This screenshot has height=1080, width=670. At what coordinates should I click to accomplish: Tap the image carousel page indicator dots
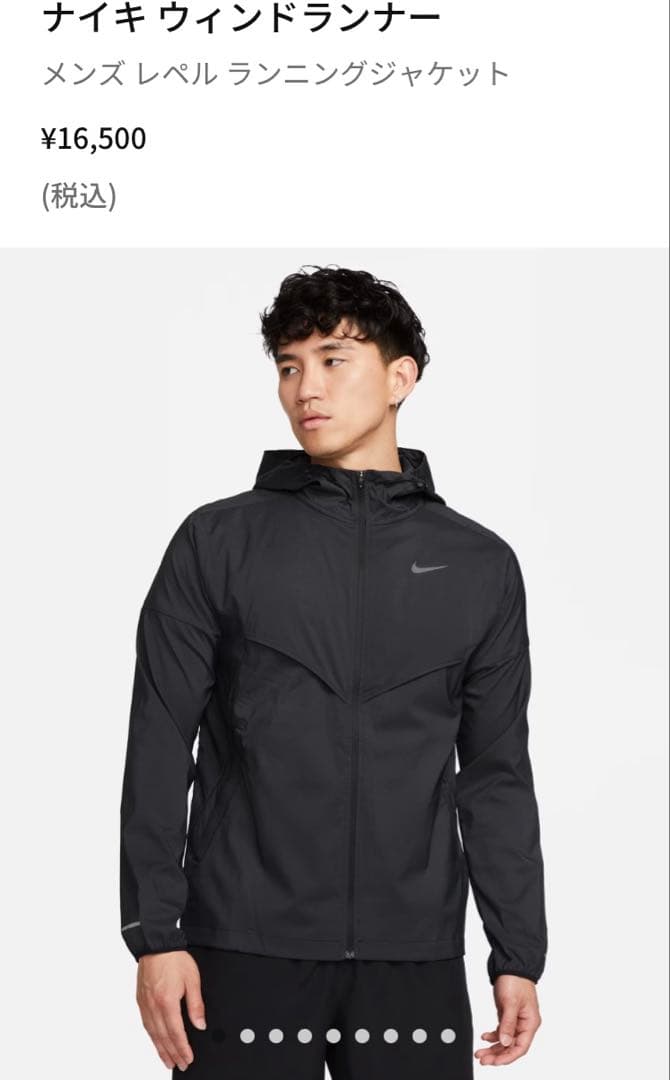coord(334,1036)
